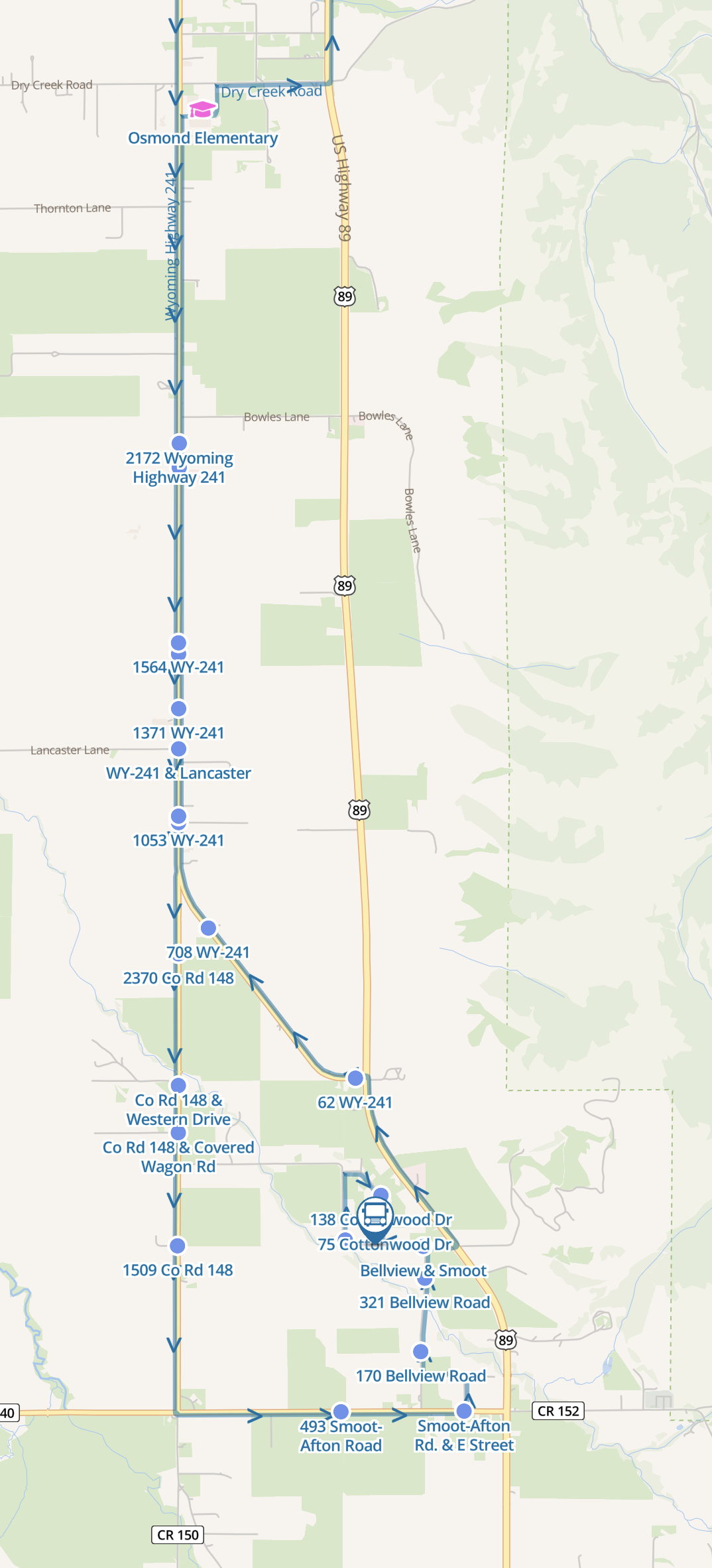Screen dimensions: 712x1568
Task: Tap Co Rd 148 & Covered Wagon Rd stop
Action: point(178,1132)
